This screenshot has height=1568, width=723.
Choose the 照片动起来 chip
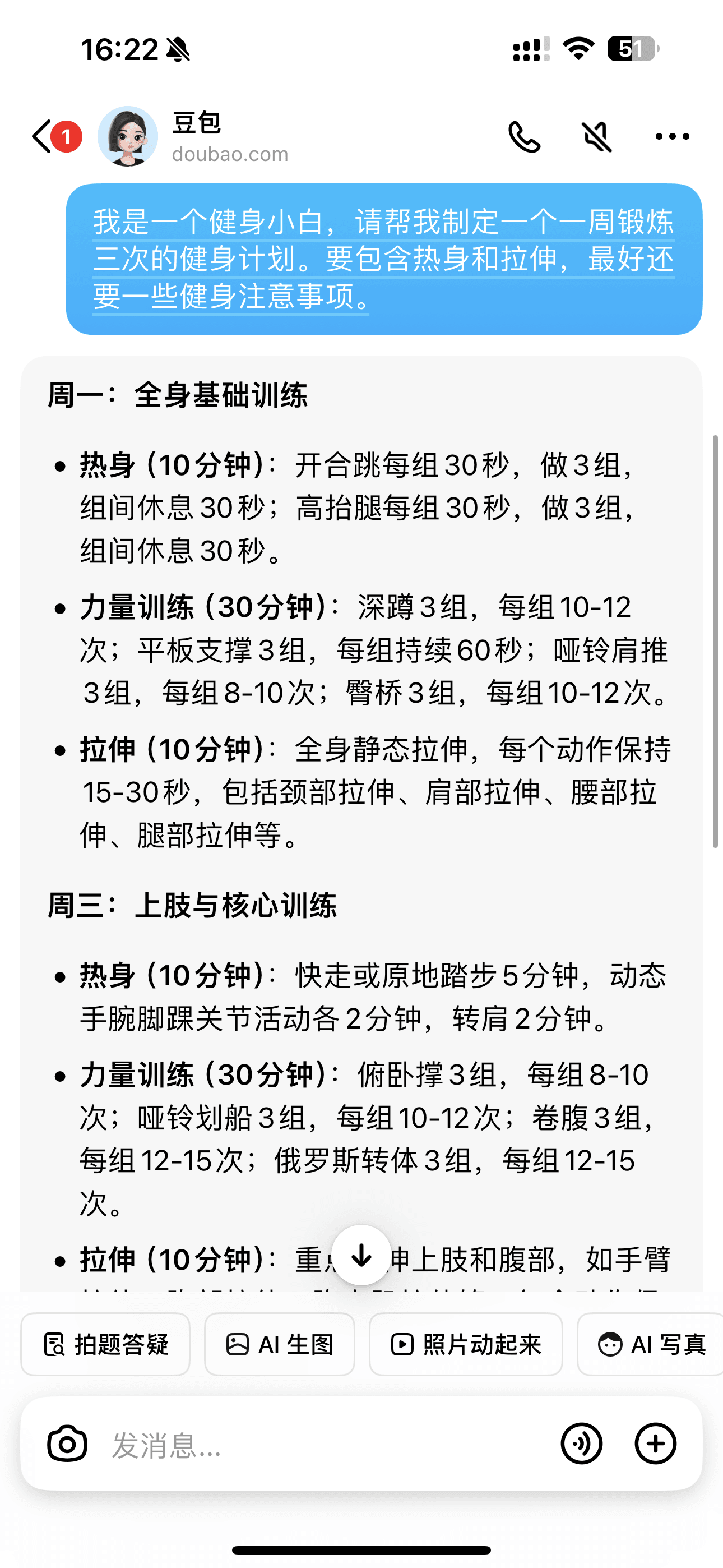(466, 1344)
